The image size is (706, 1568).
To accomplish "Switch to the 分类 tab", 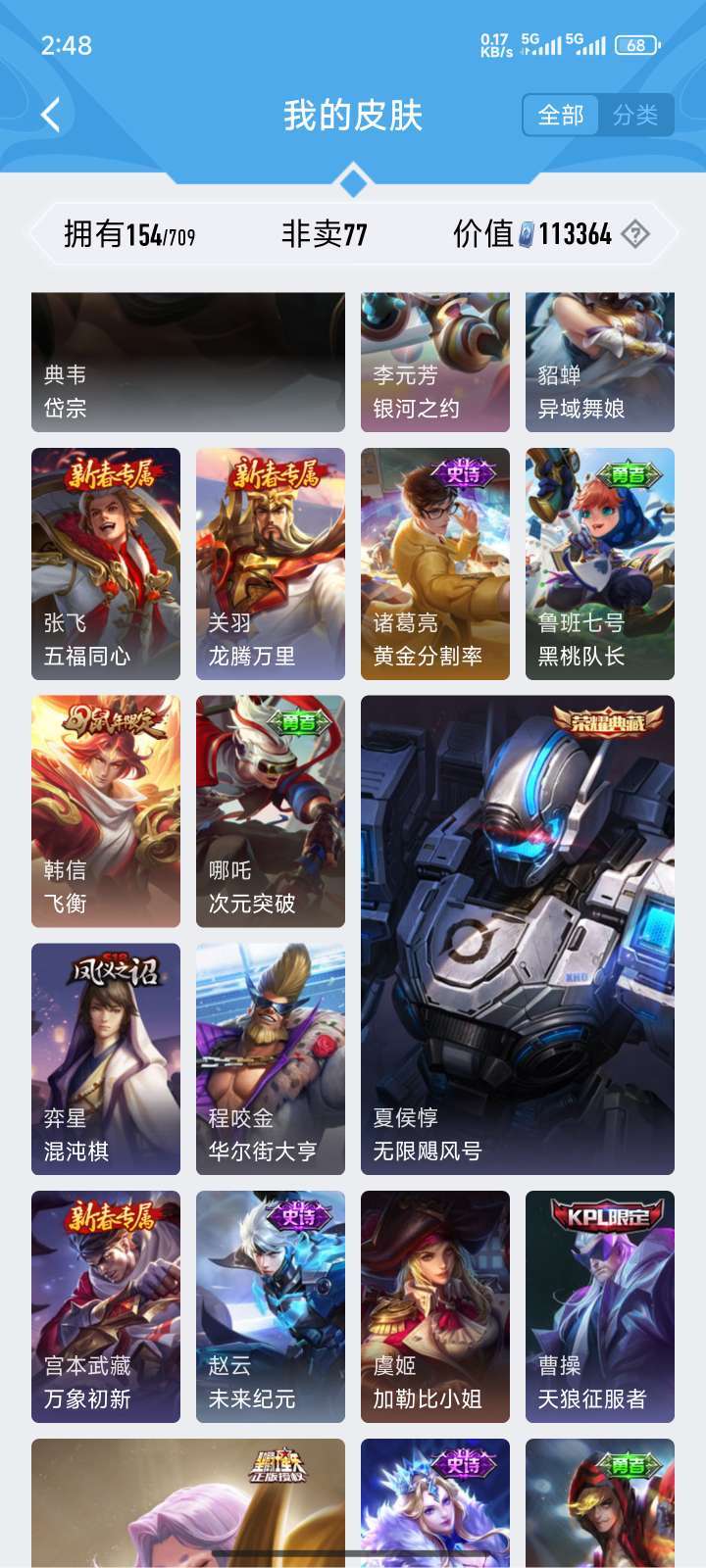I will click(635, 115).
